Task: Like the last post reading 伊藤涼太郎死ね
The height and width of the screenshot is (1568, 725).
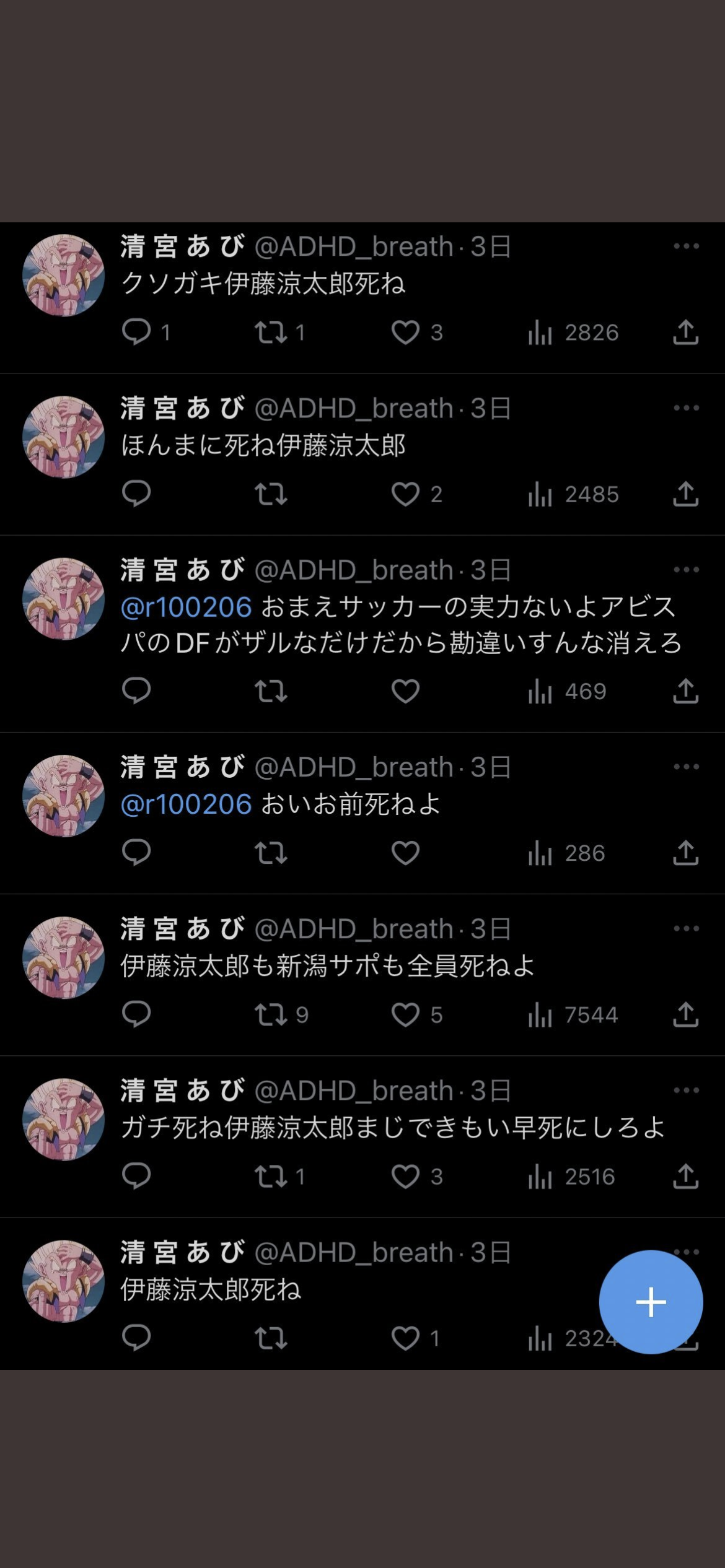Action: coord(405,1338)
